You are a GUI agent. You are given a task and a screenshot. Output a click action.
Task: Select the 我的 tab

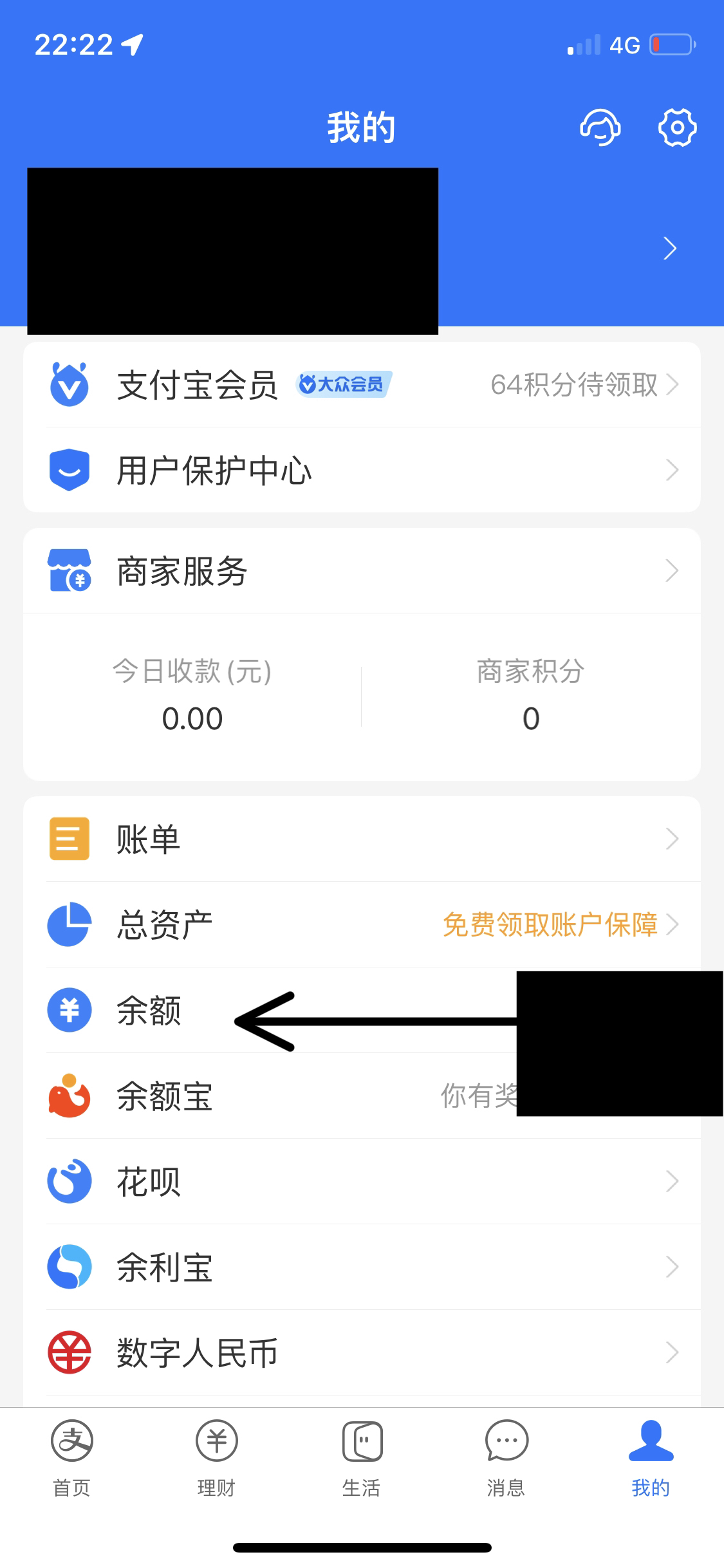click(651, 1459)
